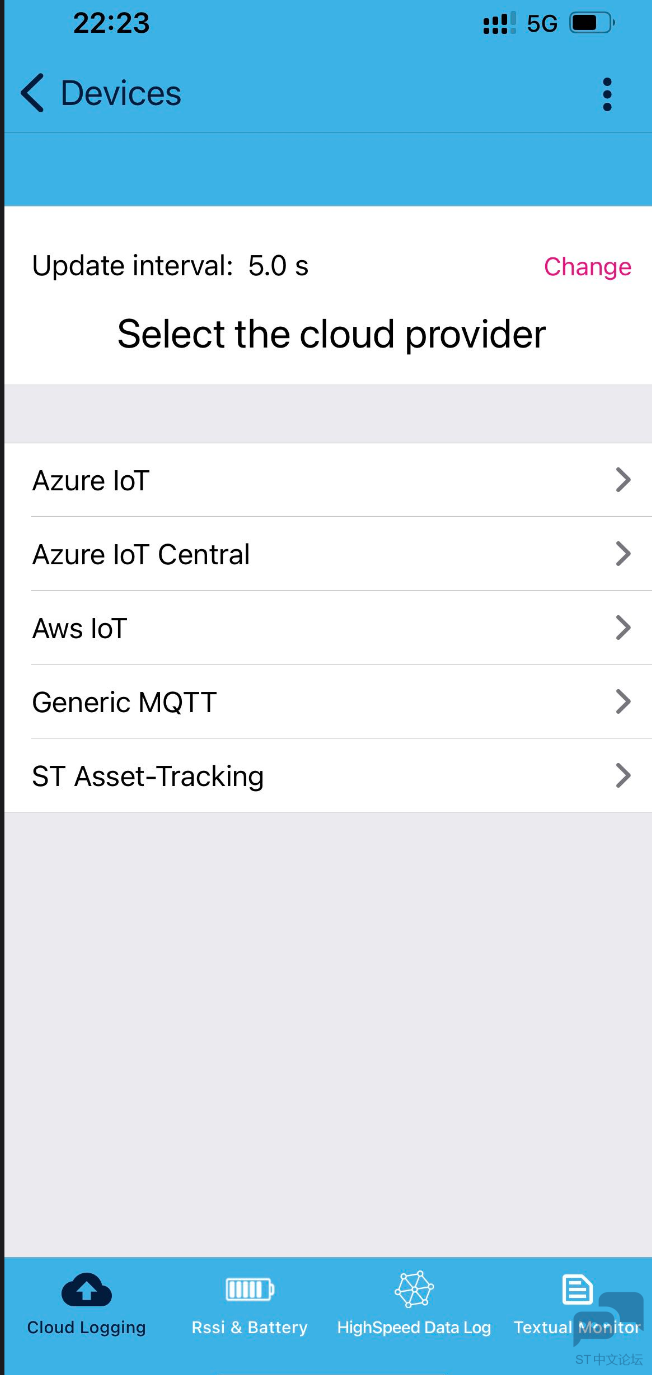Open Aws IoT option
This screenshot has width=652, height=1375.
tap(328, 629)
